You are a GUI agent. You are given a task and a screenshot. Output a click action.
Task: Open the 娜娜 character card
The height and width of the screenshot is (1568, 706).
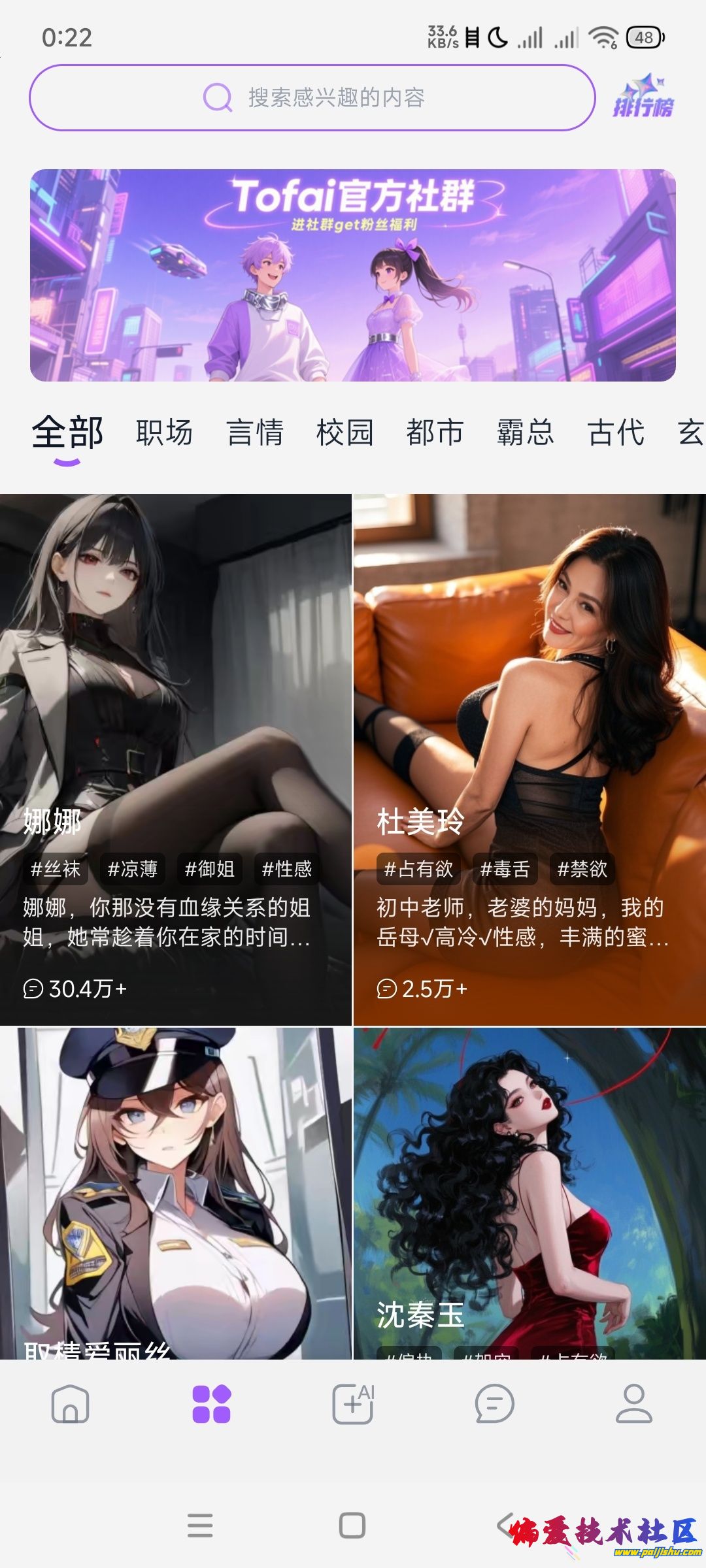(x=175, y=758)
